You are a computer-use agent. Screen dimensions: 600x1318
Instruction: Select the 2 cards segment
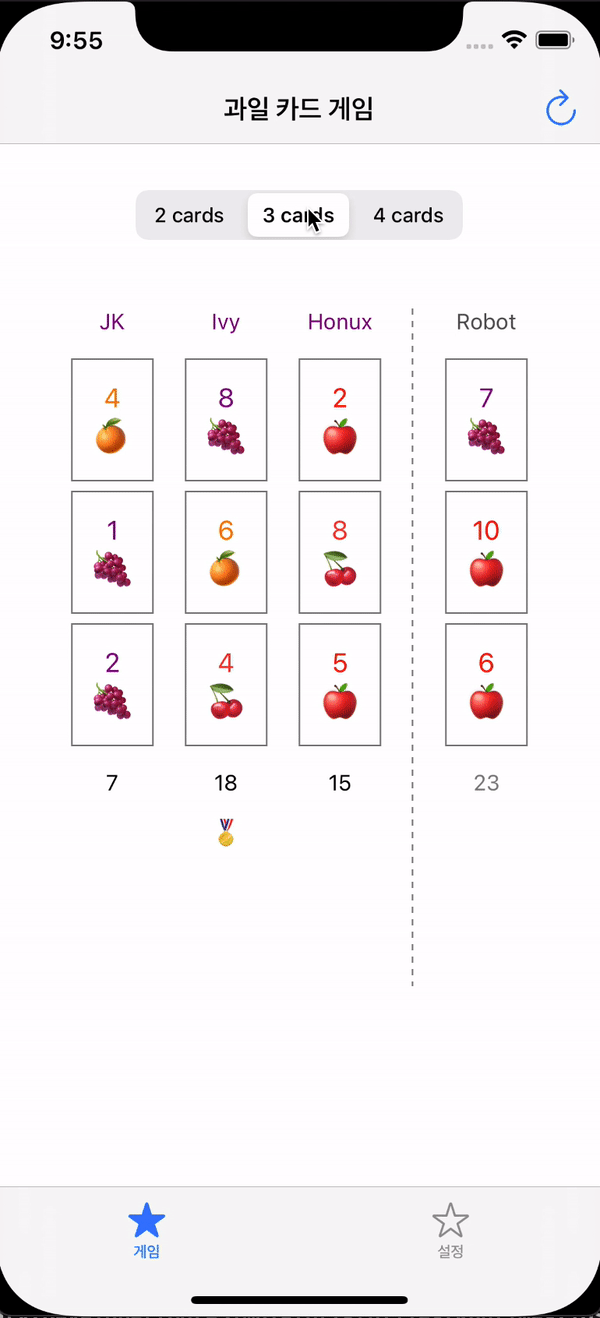point(189,215)
